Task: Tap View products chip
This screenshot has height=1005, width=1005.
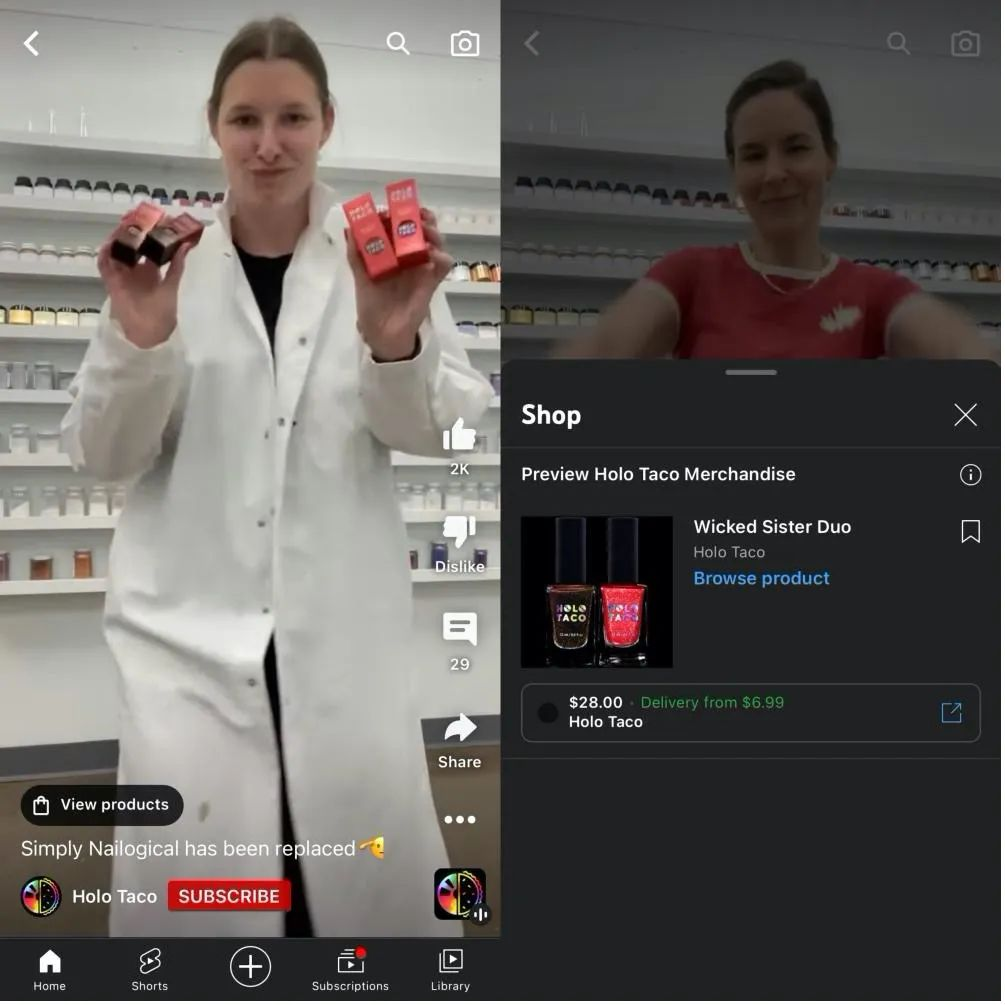Action: click(102, 805)
